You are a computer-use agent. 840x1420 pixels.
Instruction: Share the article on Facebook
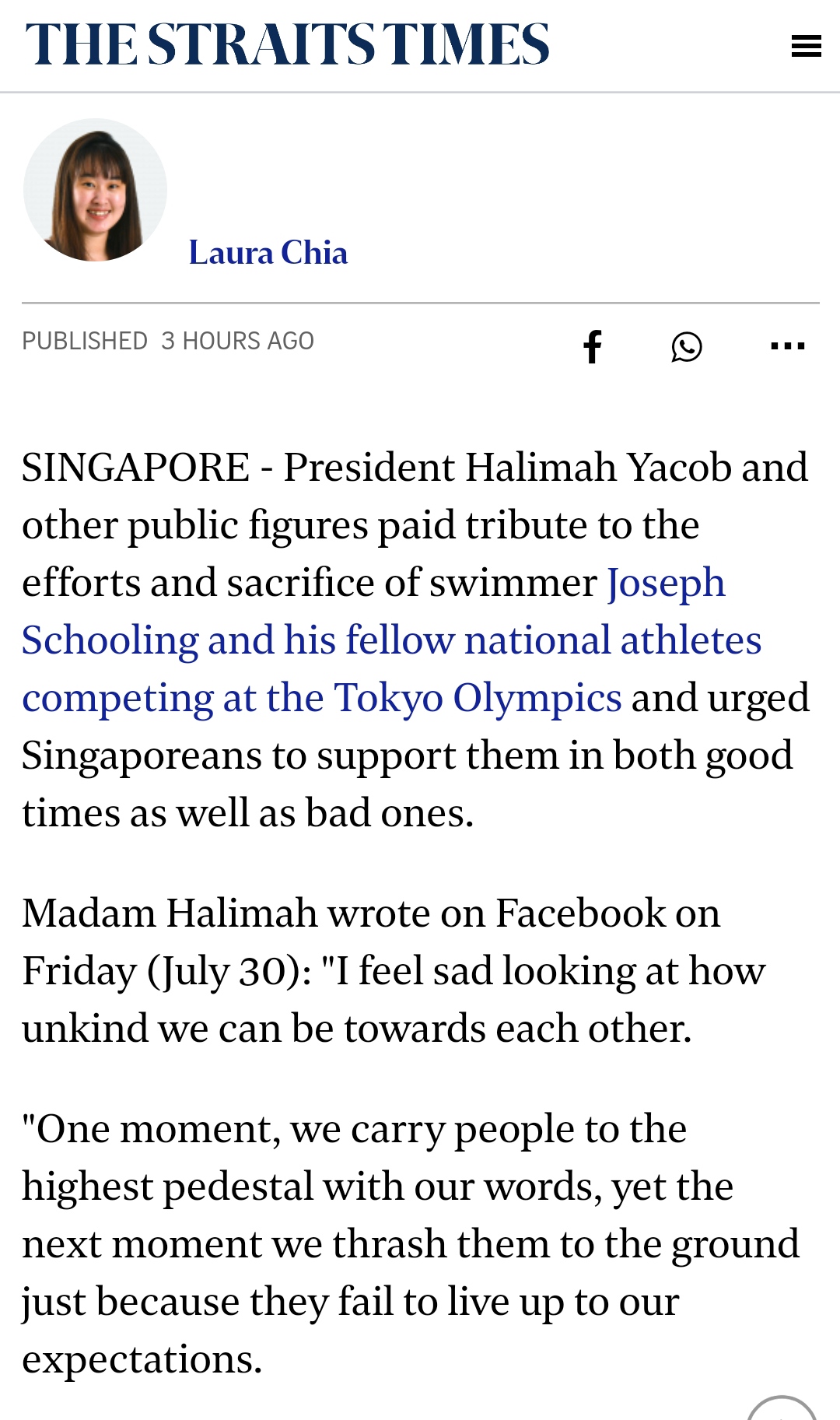(x=593, y=346)
